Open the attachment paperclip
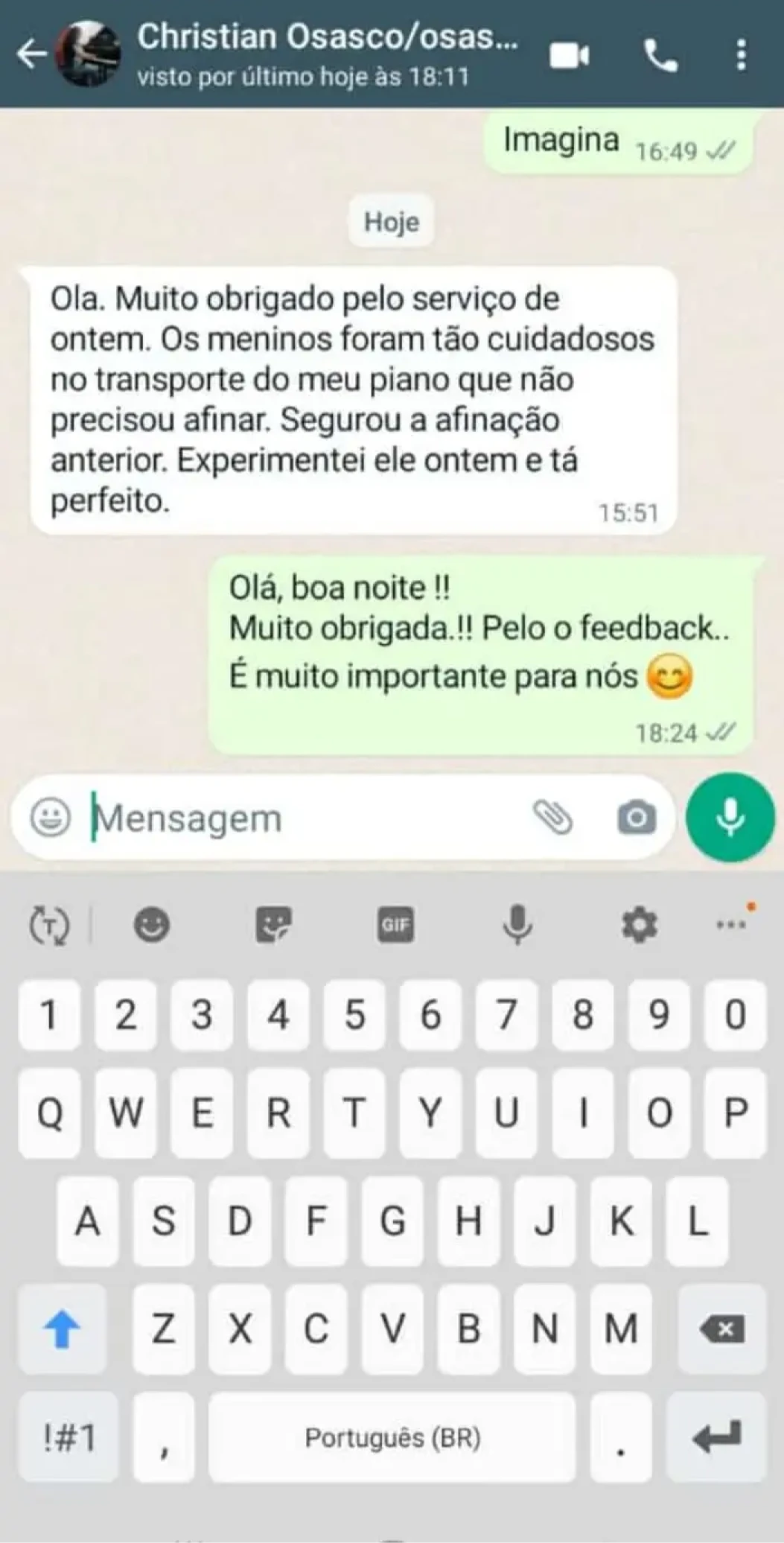This screenshot has height=1543, width=784. pyautogui.click(x=553, y=818)
